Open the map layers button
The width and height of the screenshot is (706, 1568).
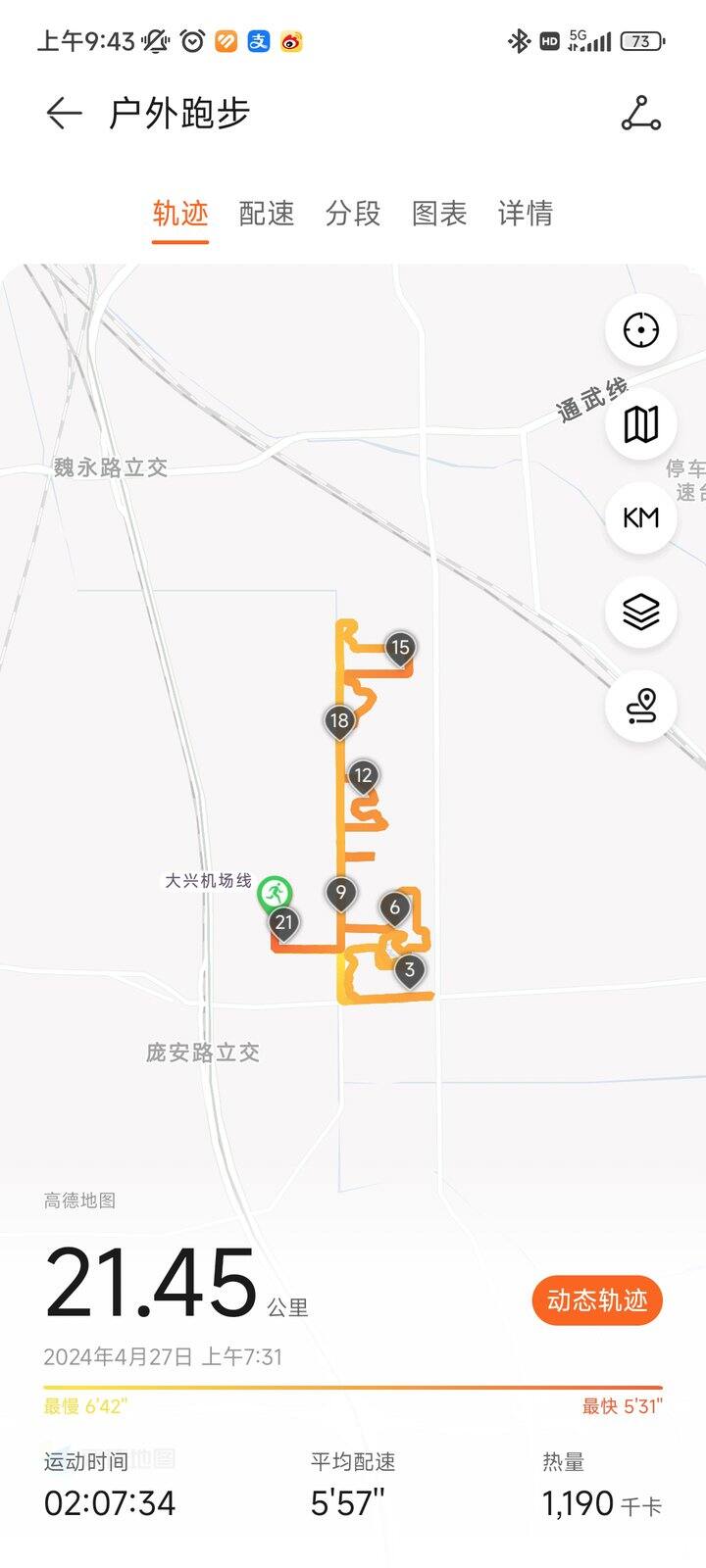pyautogui.click(x=641, y=612)
